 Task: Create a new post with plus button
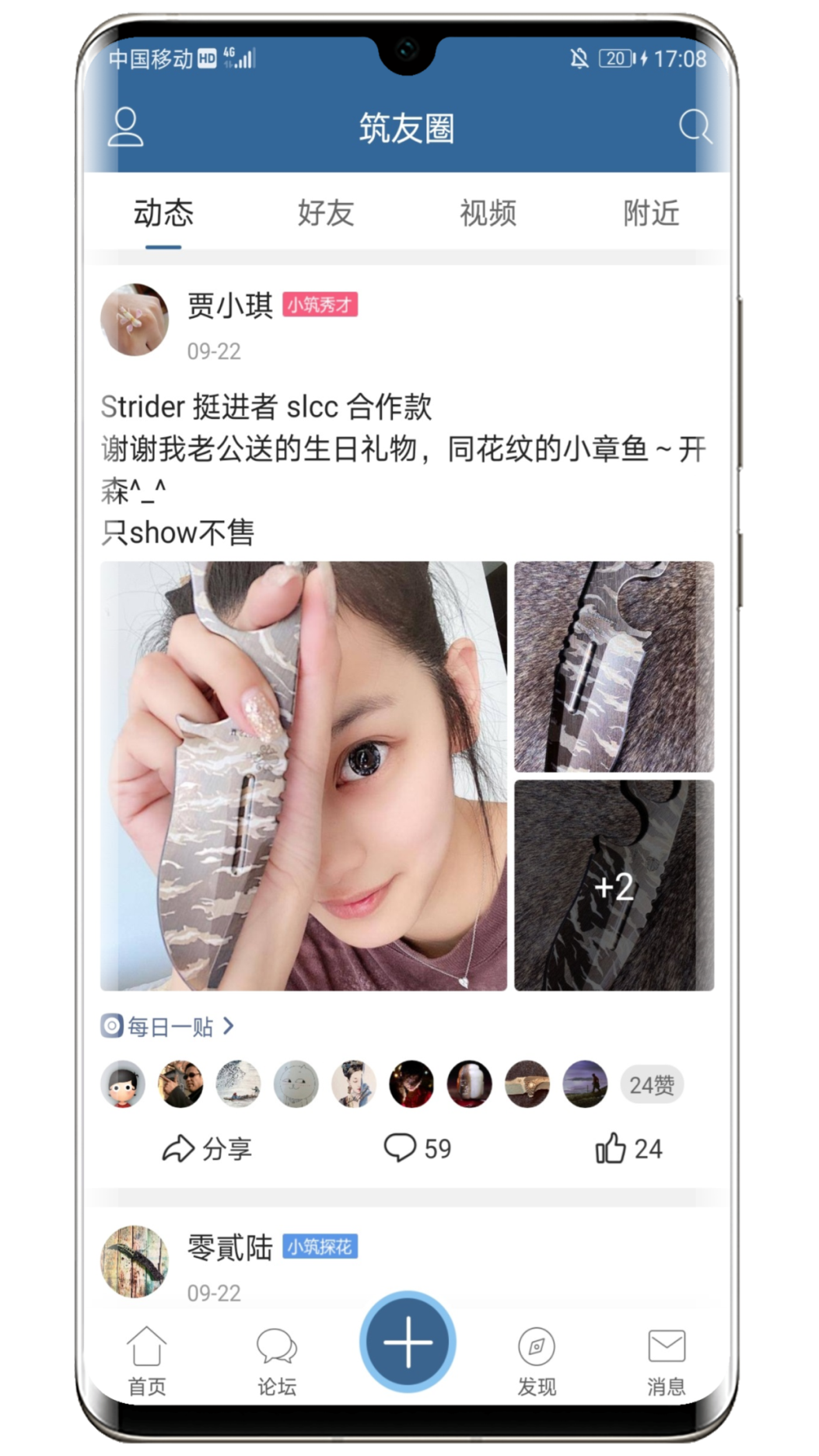click(408, 1342)
